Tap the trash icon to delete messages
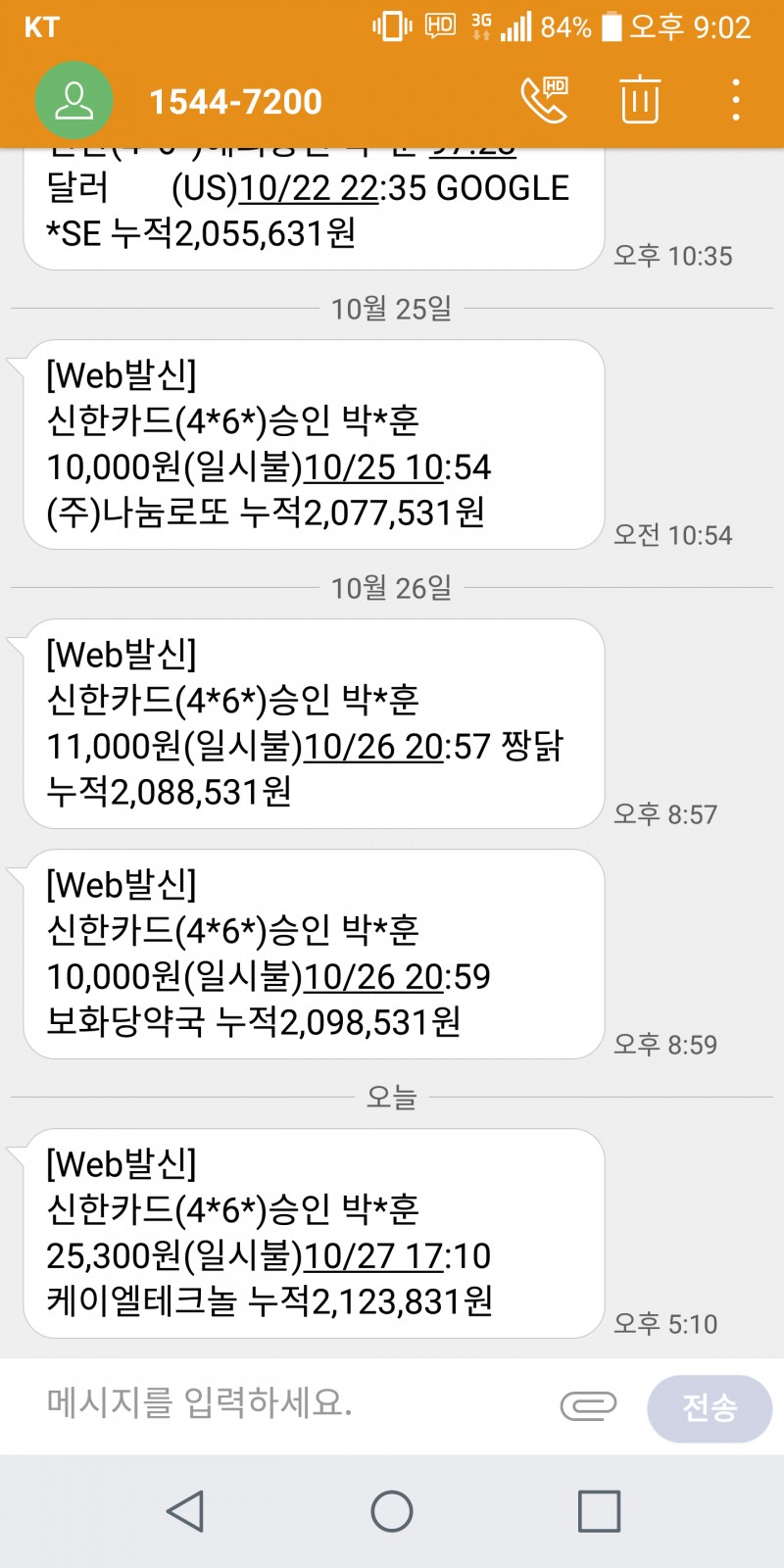The image size is (784, 1568). (639, 99)
